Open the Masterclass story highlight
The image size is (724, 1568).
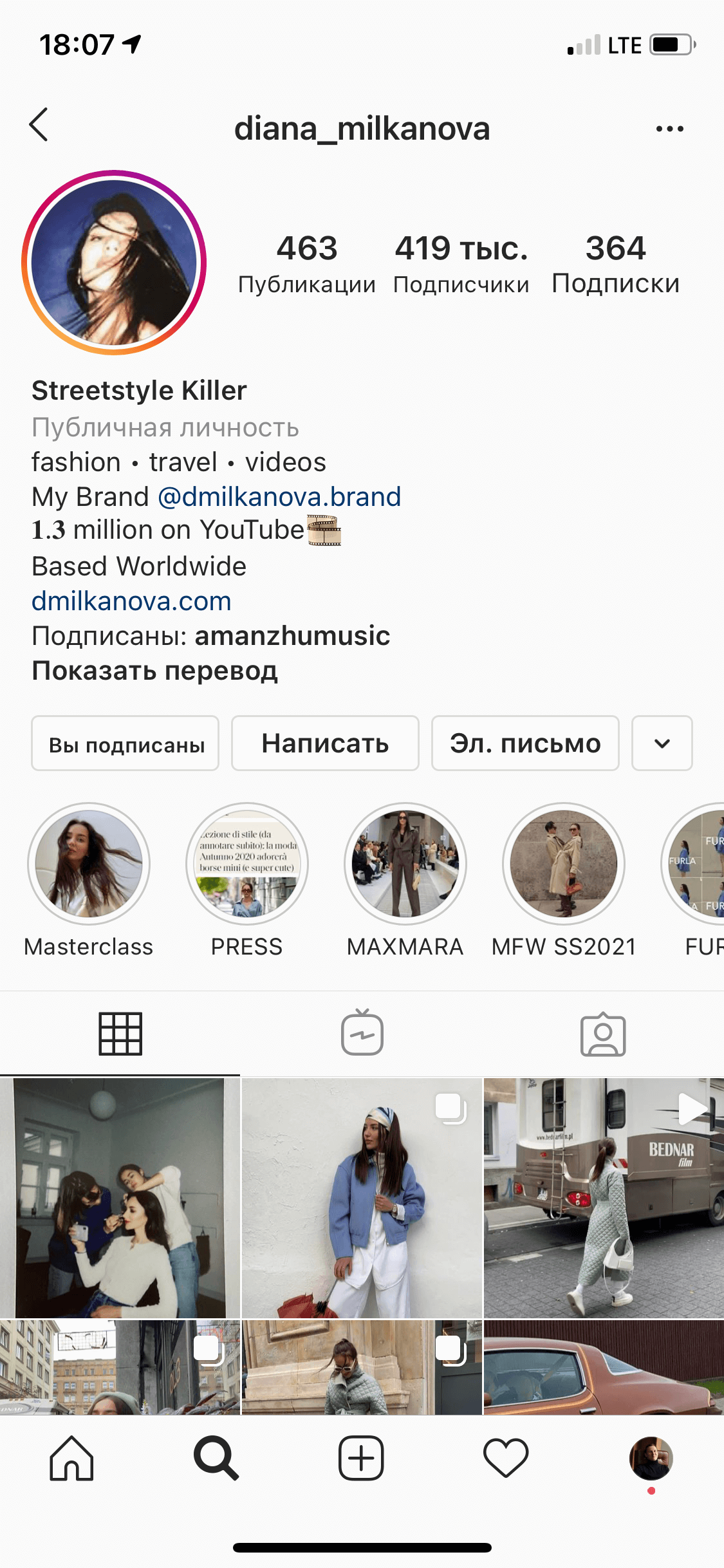pyautogui.click(x=89, y=864)
